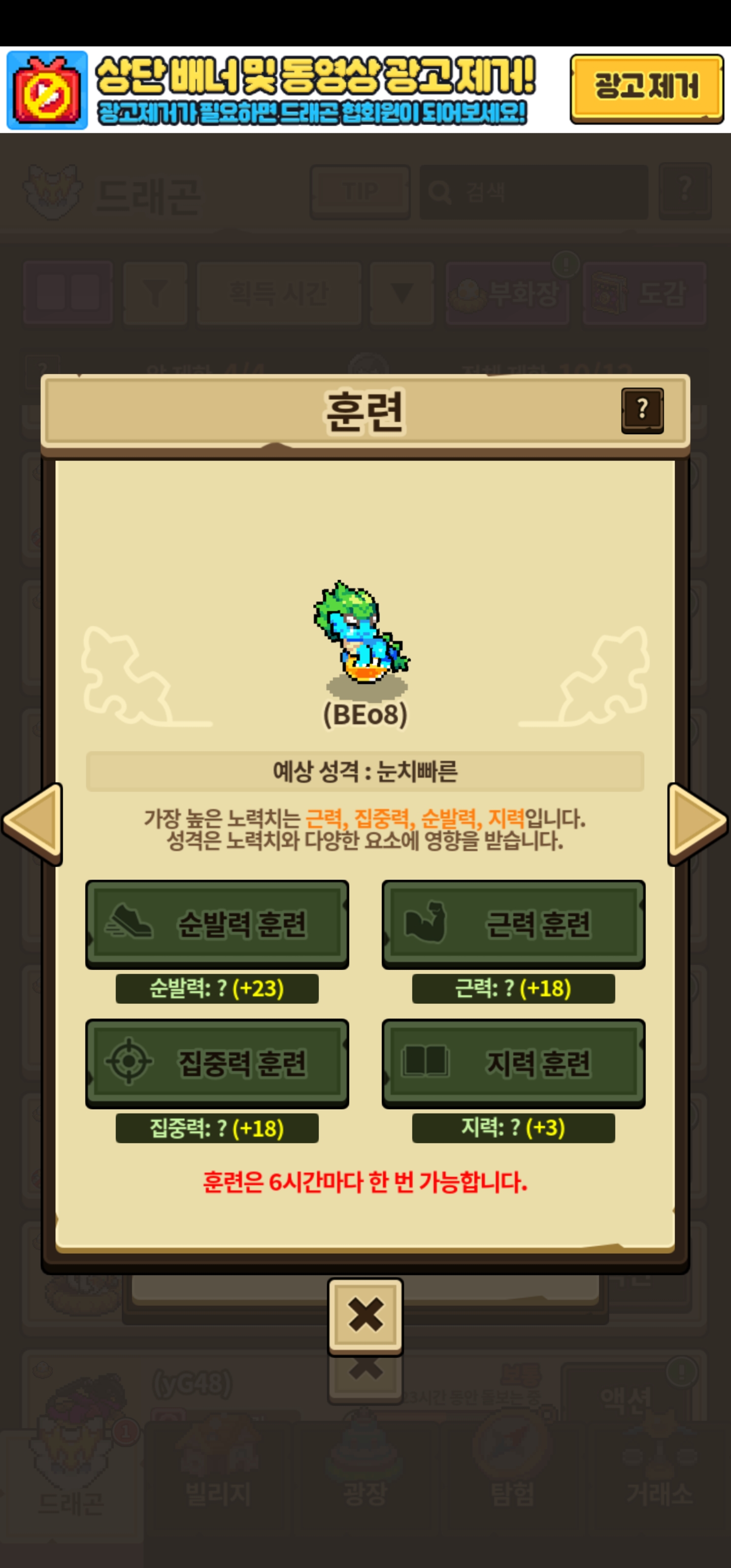This screenshot has height=1568, width=731.
Task: Close the 훈련 dialog with the X button
Action: [365, 1316]
